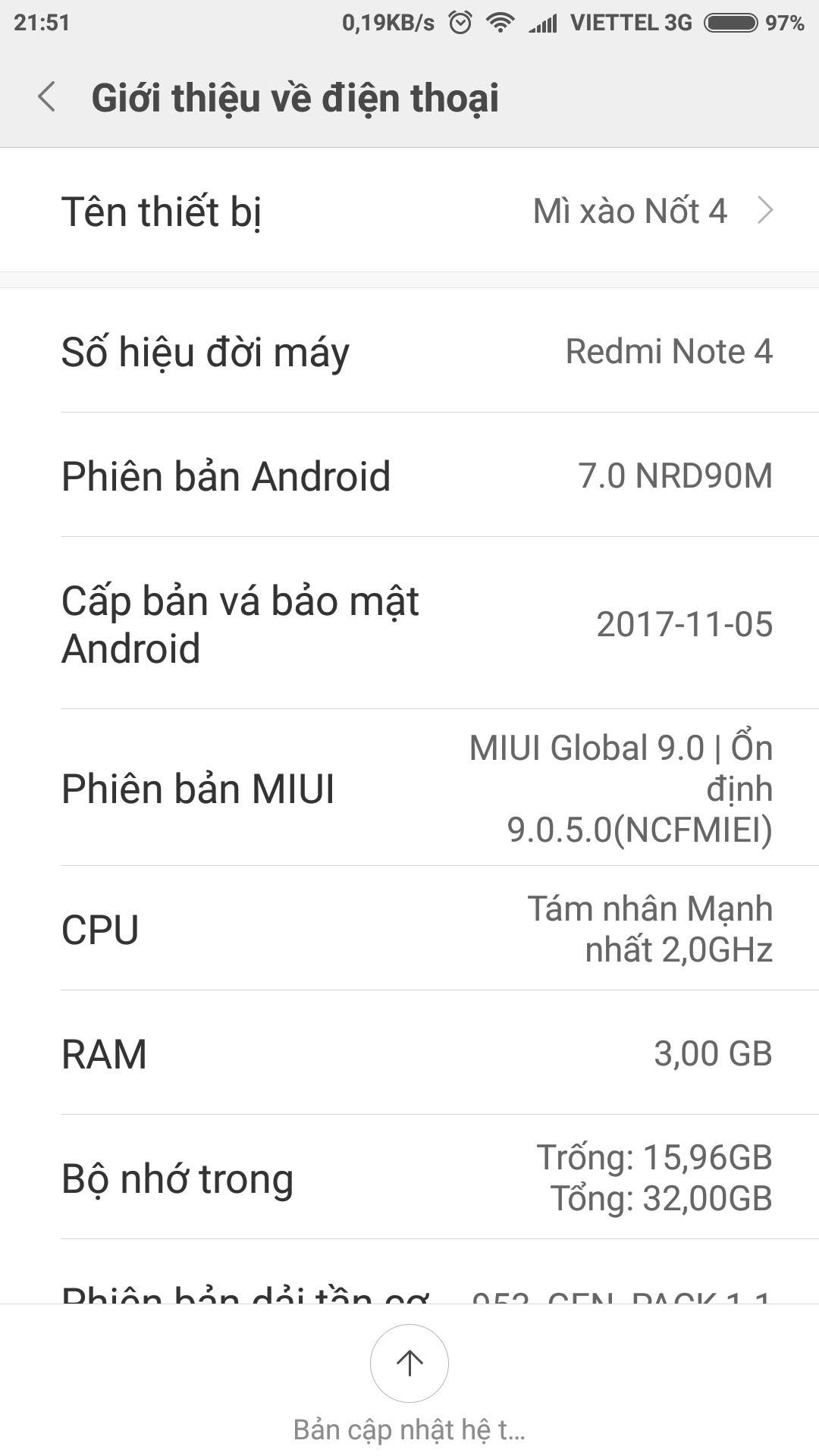Tap the Cấp bản vá bảo mật Android row
819x1456 pixels.
(409, 623)
